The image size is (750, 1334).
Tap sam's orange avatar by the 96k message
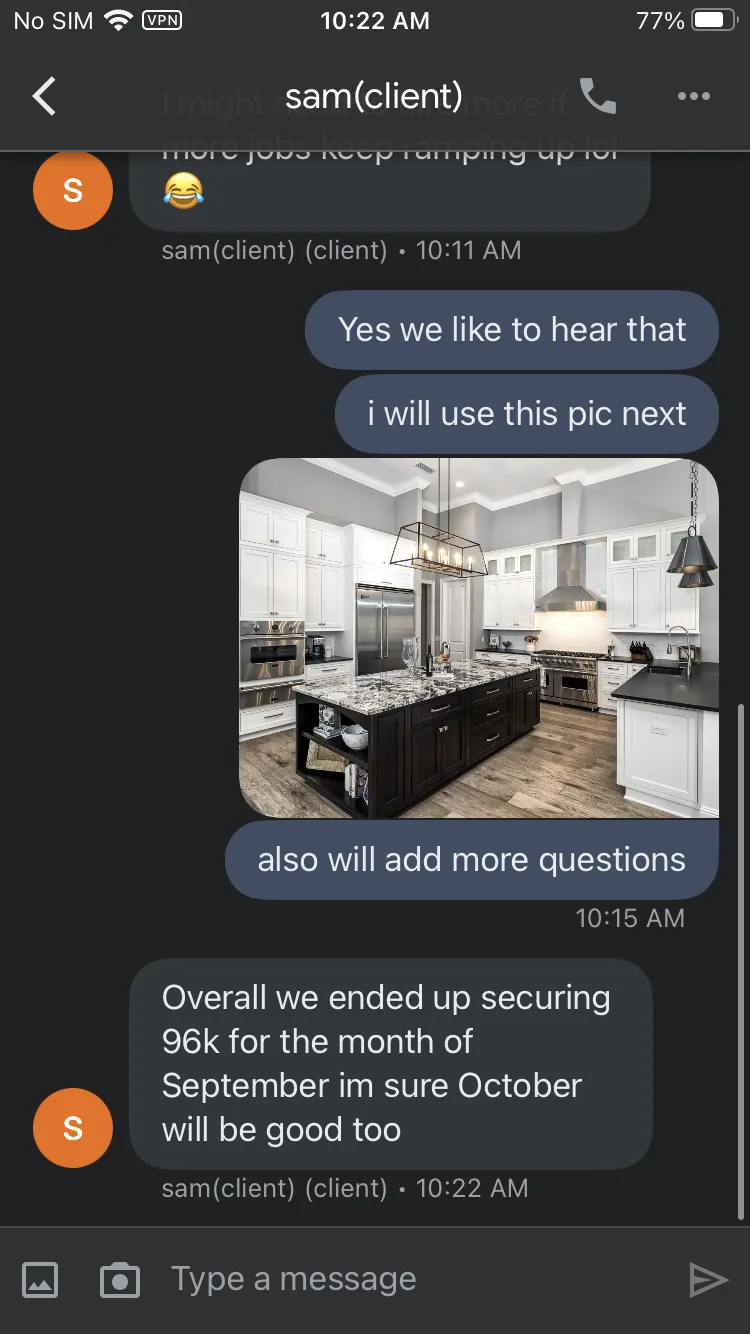point(73,1128)
